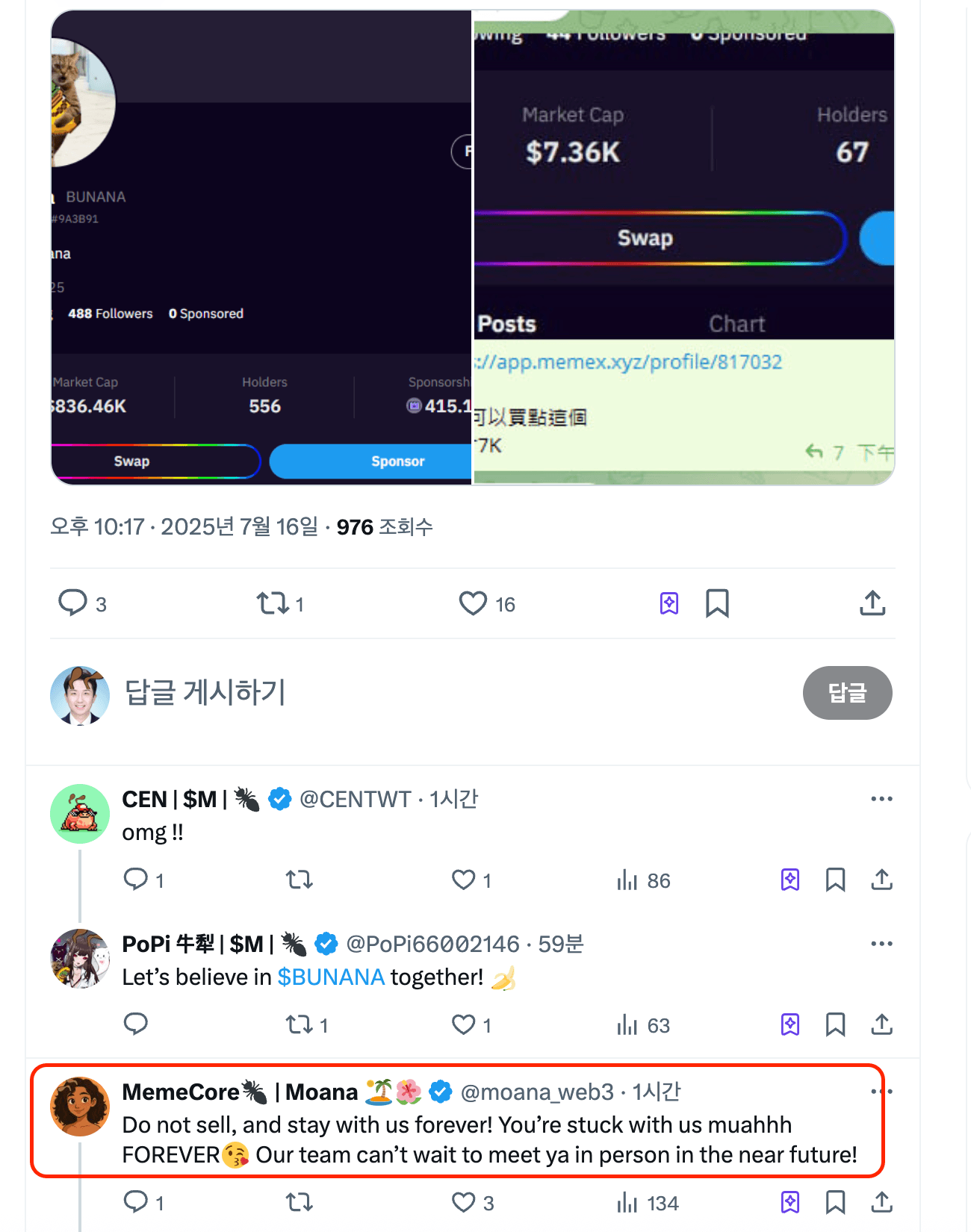This screenshot has width=971, height=1232.
Task: Tap the gray 답글 button
Action: point(847,692)
